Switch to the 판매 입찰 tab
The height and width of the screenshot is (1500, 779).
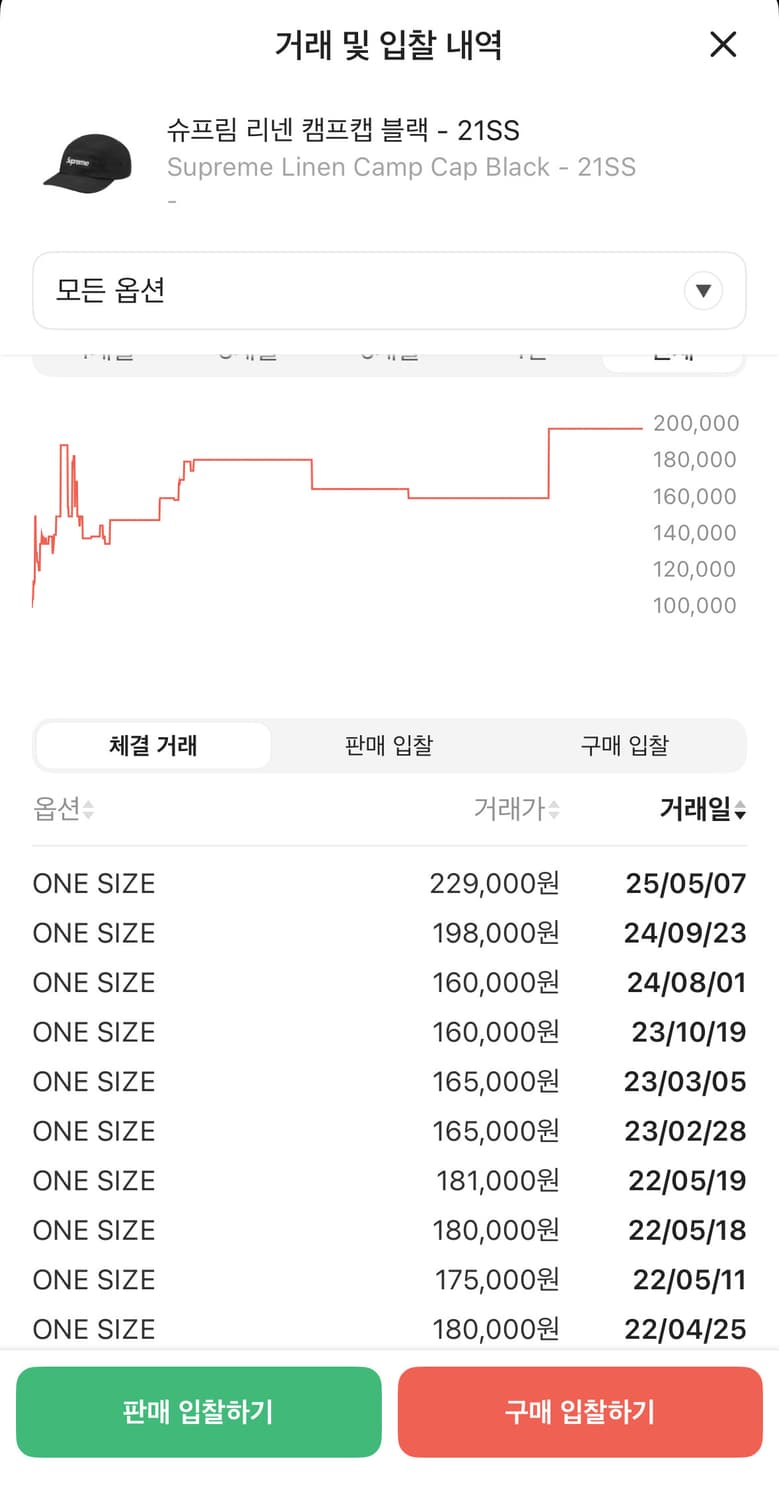click(388, 745)
